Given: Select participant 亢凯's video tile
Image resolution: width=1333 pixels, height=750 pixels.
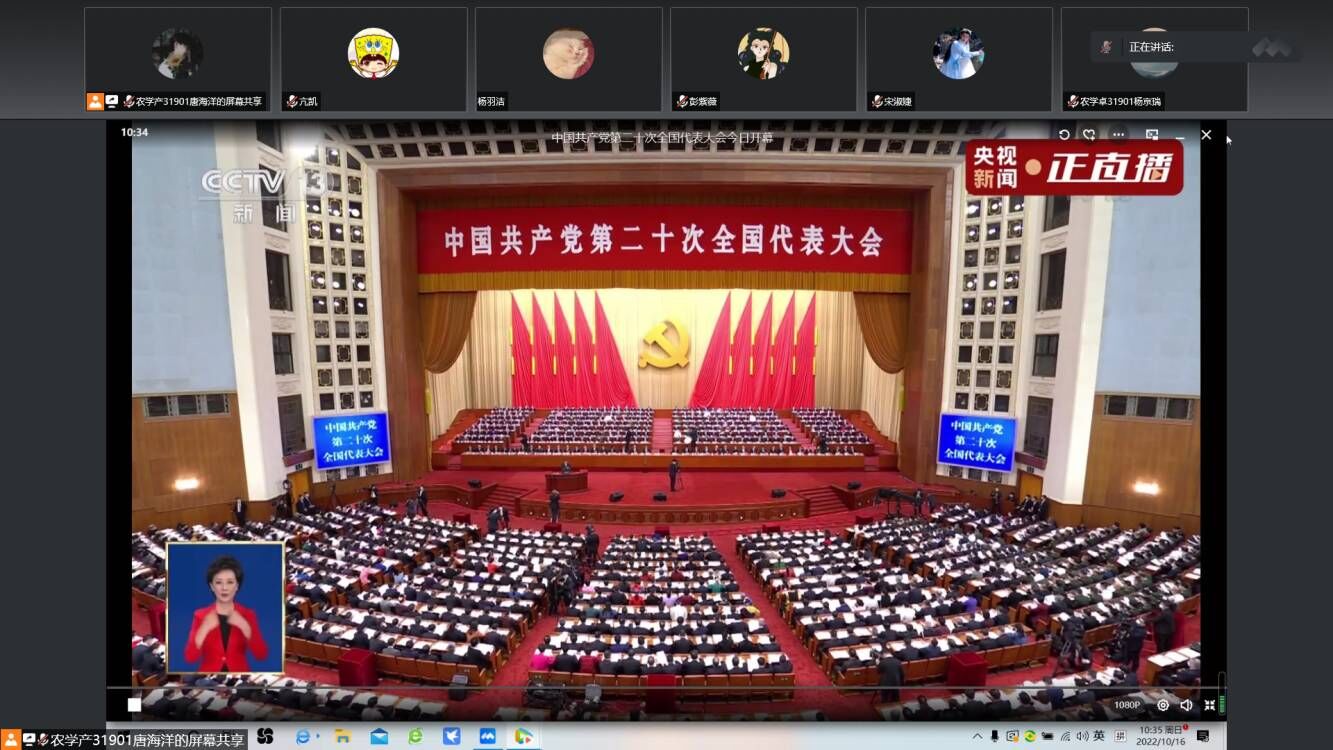Looking at the screenshot, I should tap(373, 58).
